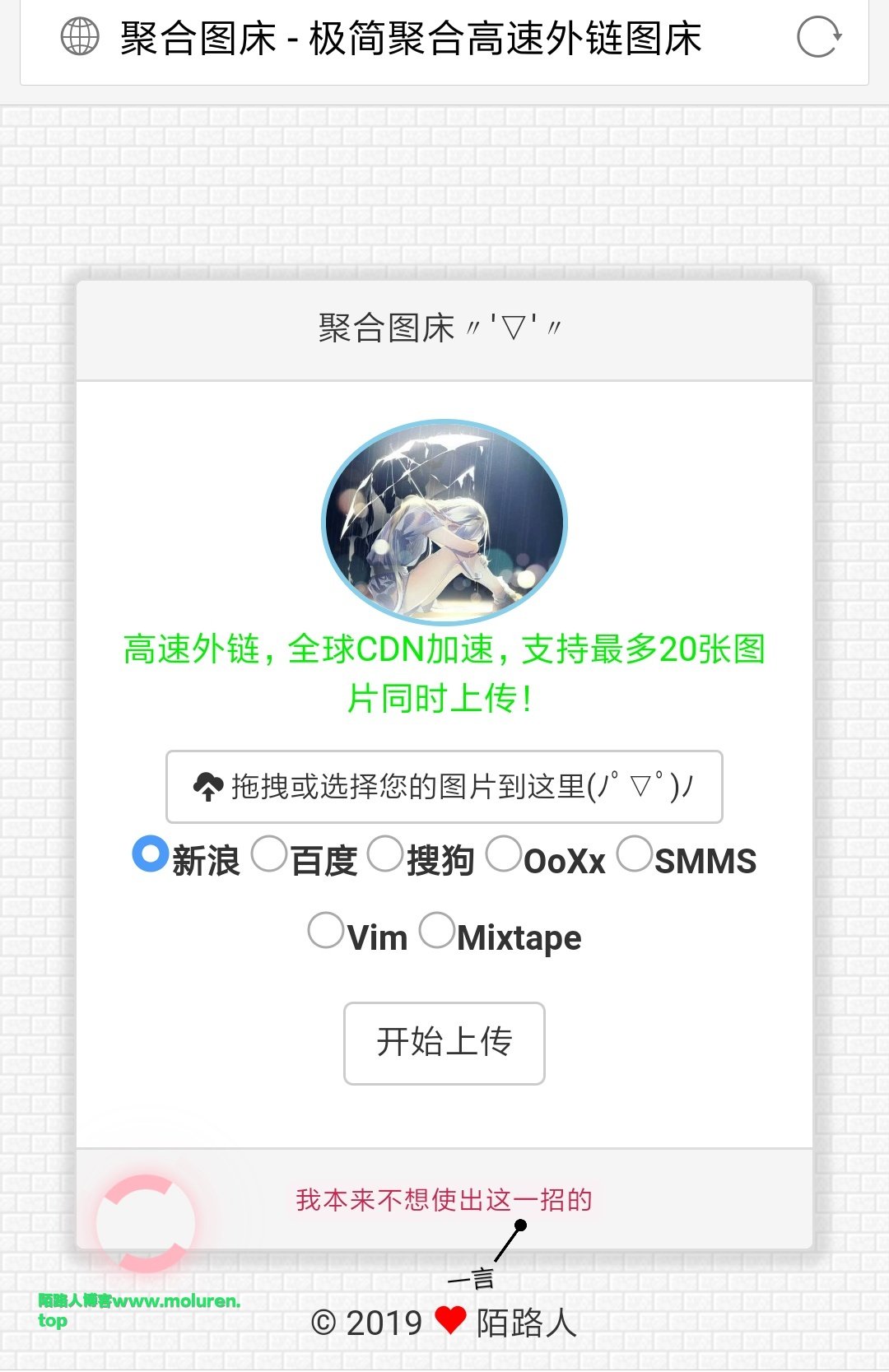Pick the OoXx host option
Viewport: 889px width, 1372px height.
[x=504, y=854]
